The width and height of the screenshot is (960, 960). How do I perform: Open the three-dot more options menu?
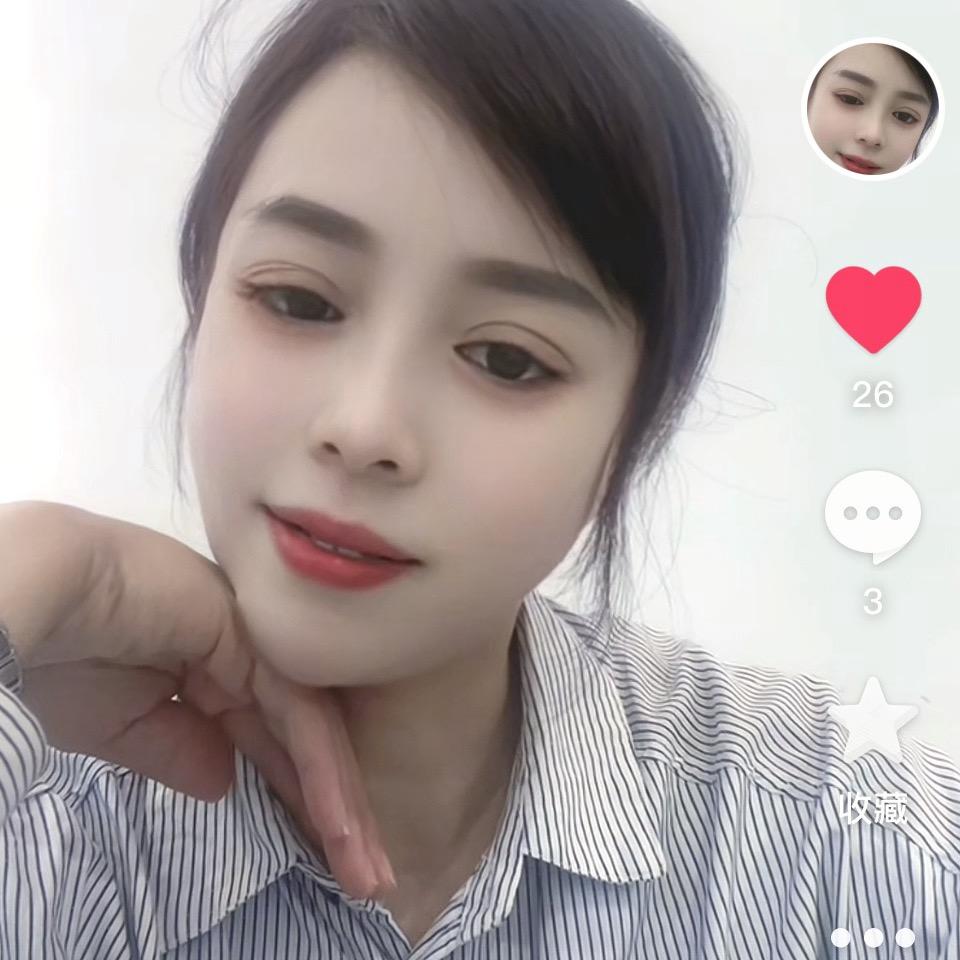click(873, 937)
